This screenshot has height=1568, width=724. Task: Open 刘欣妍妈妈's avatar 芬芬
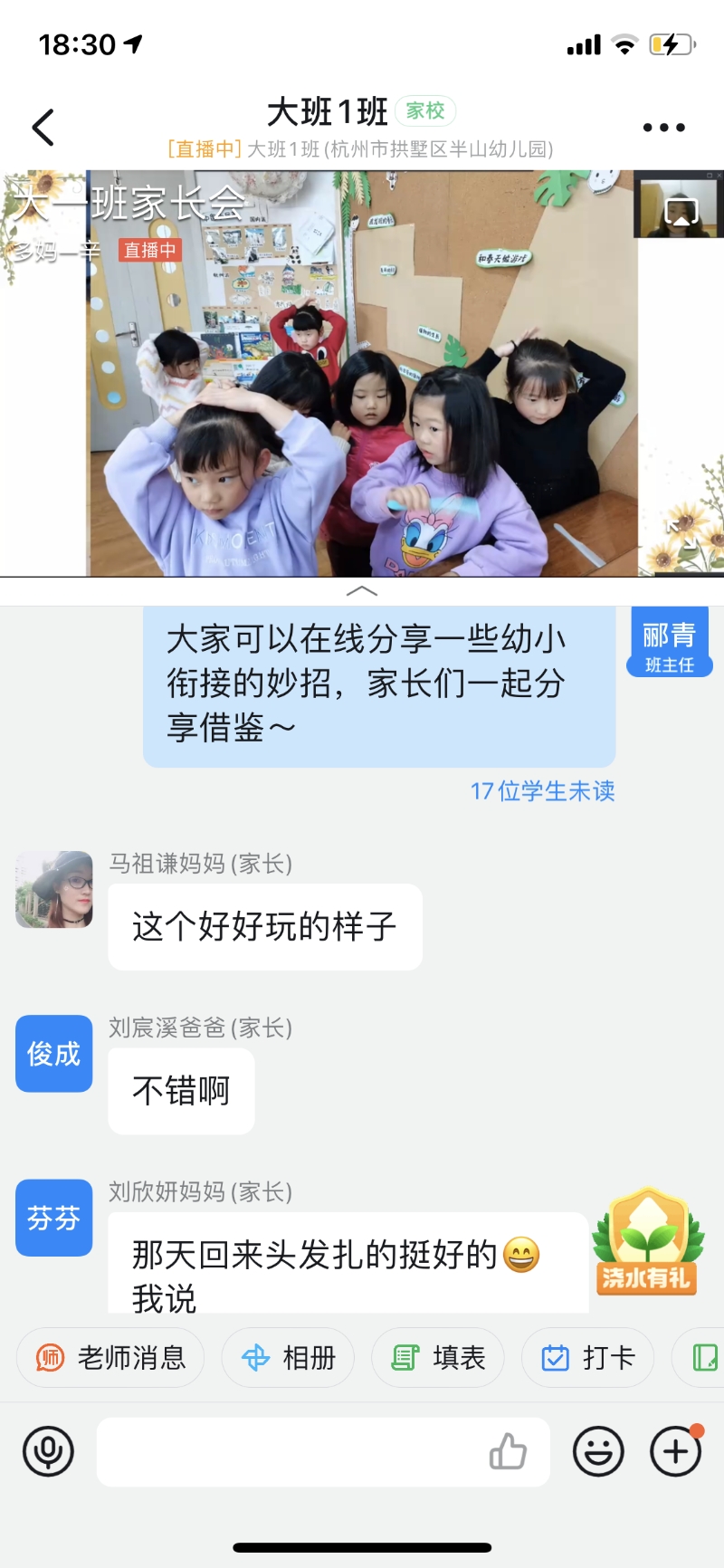[x=54, y=1218]
